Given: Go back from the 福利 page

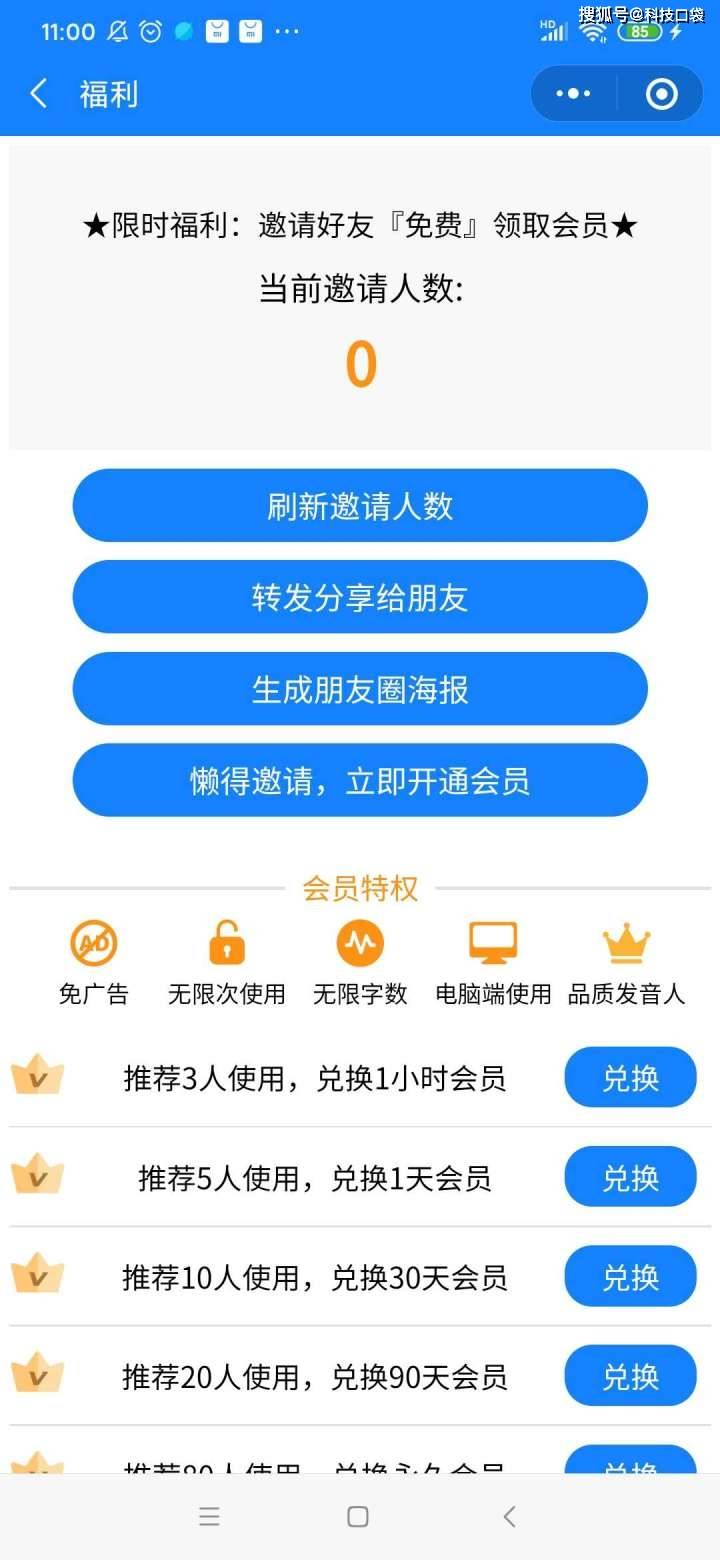Looking at the screenshot, I should [39, 95].
